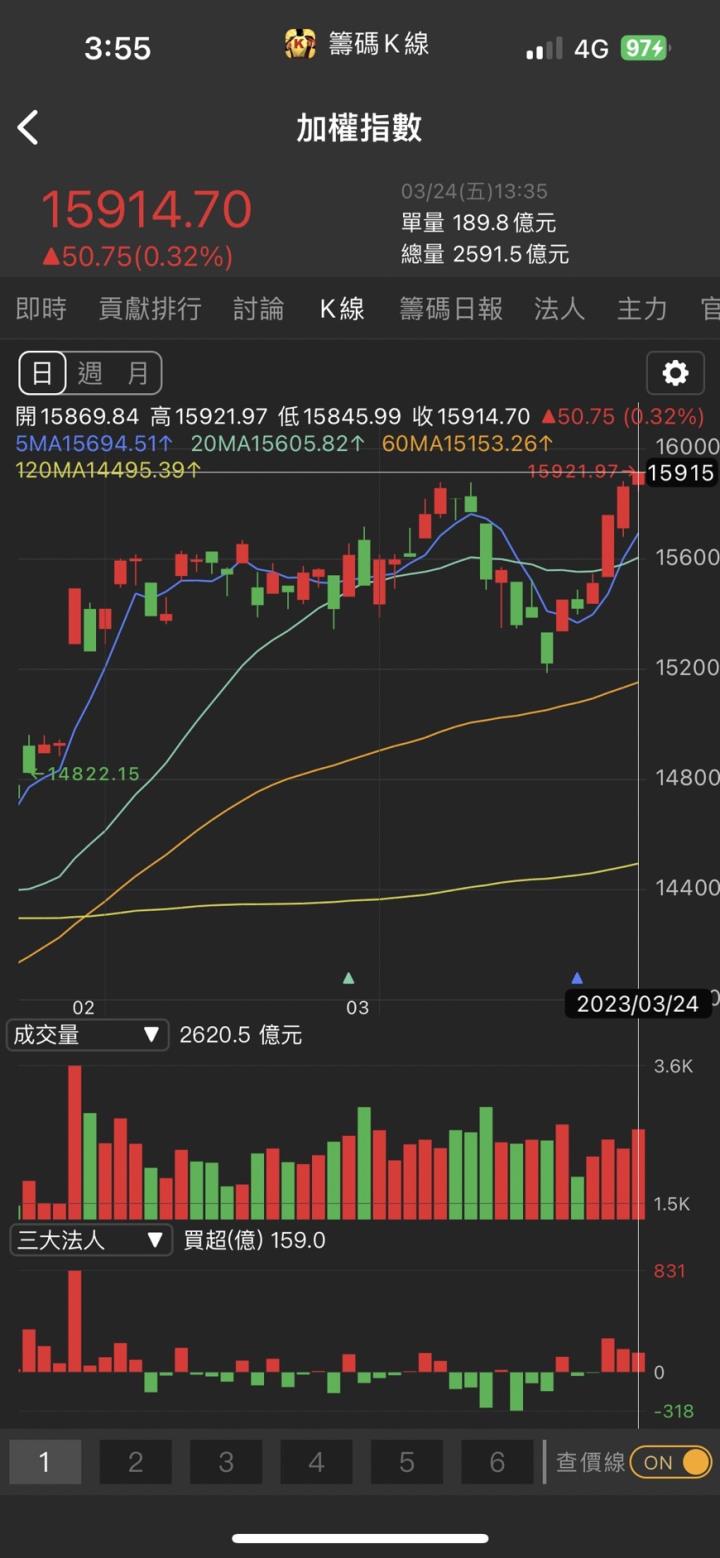Choose chart layout preset 4
The width and height of the screenshot is (720, 1558).
click(x=316, y=1462)
